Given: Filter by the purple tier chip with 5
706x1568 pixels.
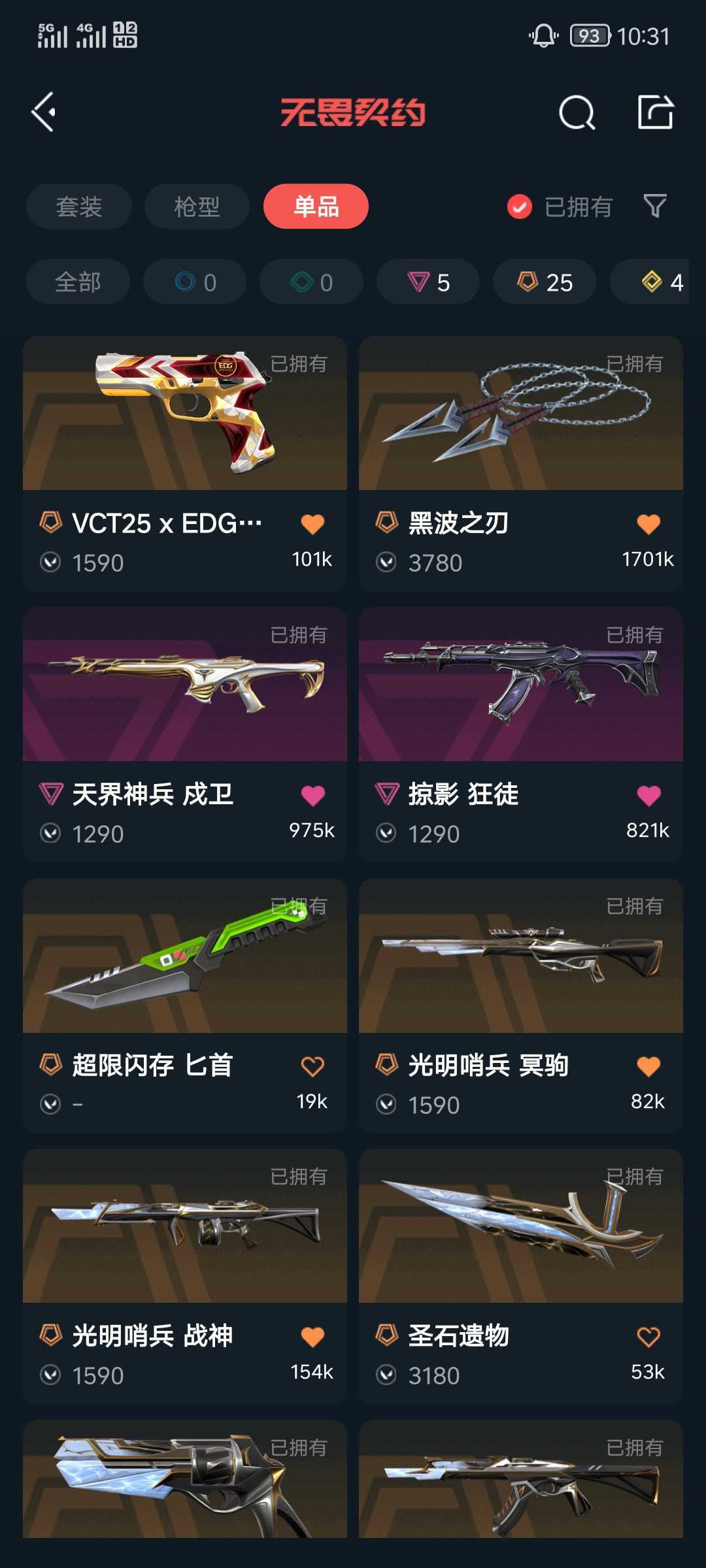Looking at the screenshot, I should pos(428,282).
